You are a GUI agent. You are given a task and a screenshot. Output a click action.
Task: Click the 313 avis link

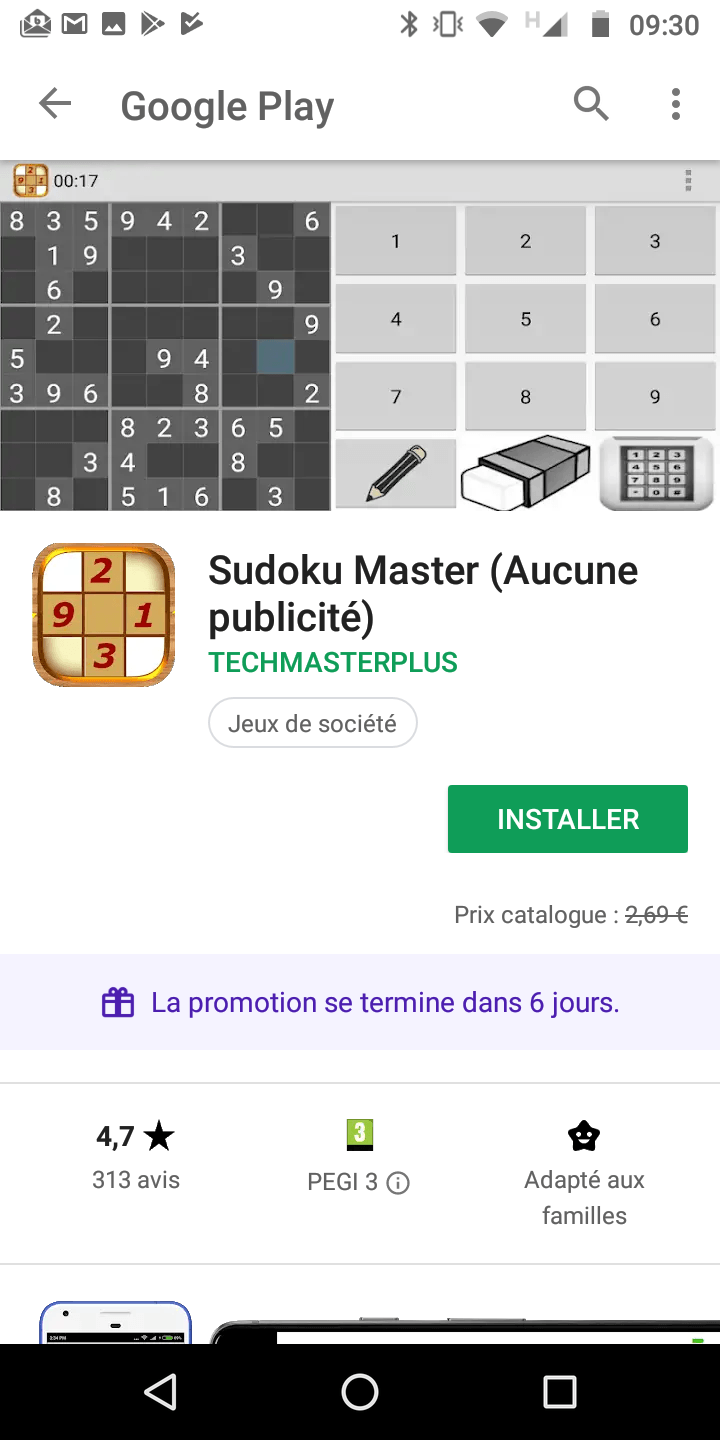(135, 1179)
